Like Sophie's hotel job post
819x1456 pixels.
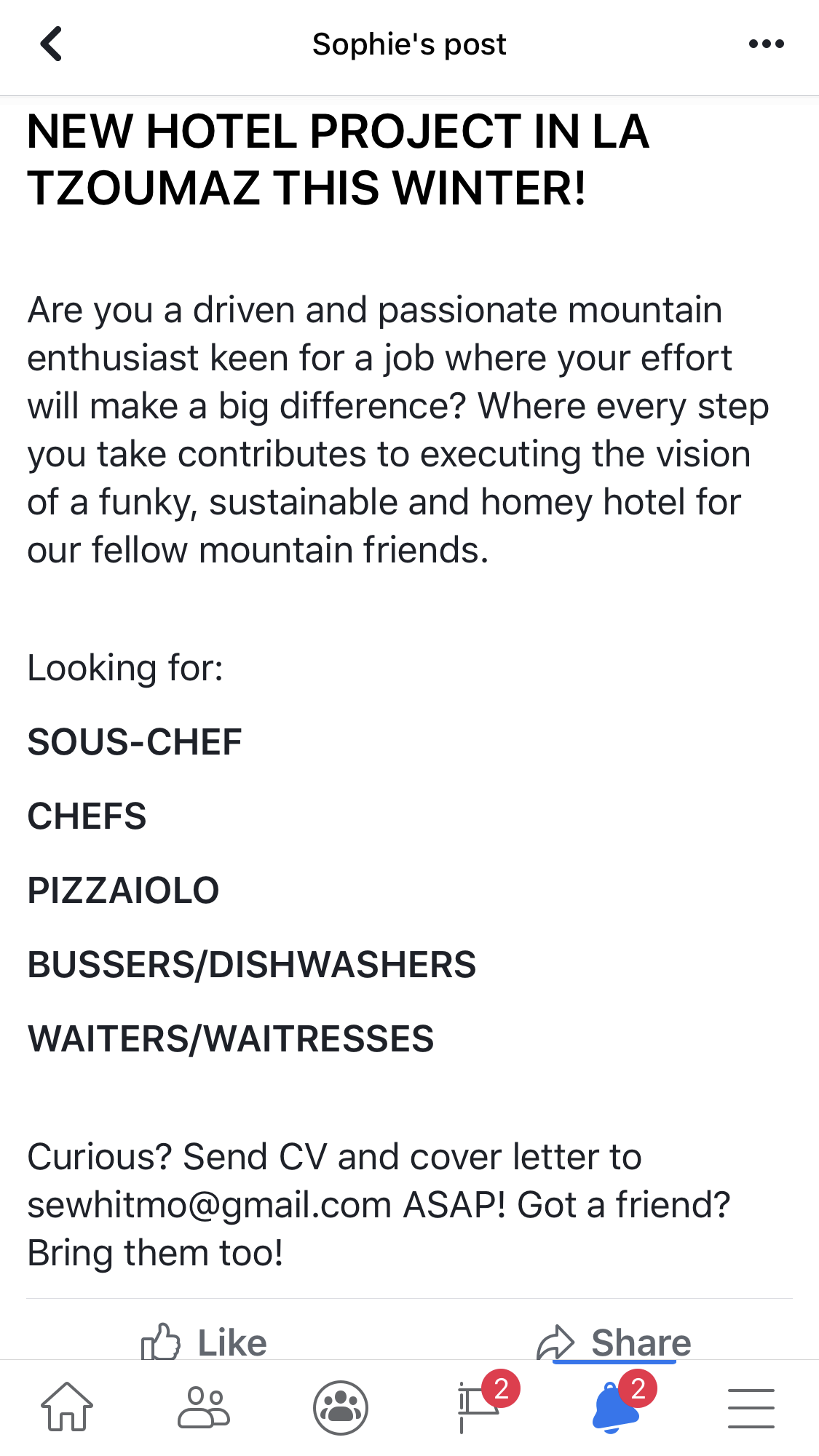(x=204, y=1341)
